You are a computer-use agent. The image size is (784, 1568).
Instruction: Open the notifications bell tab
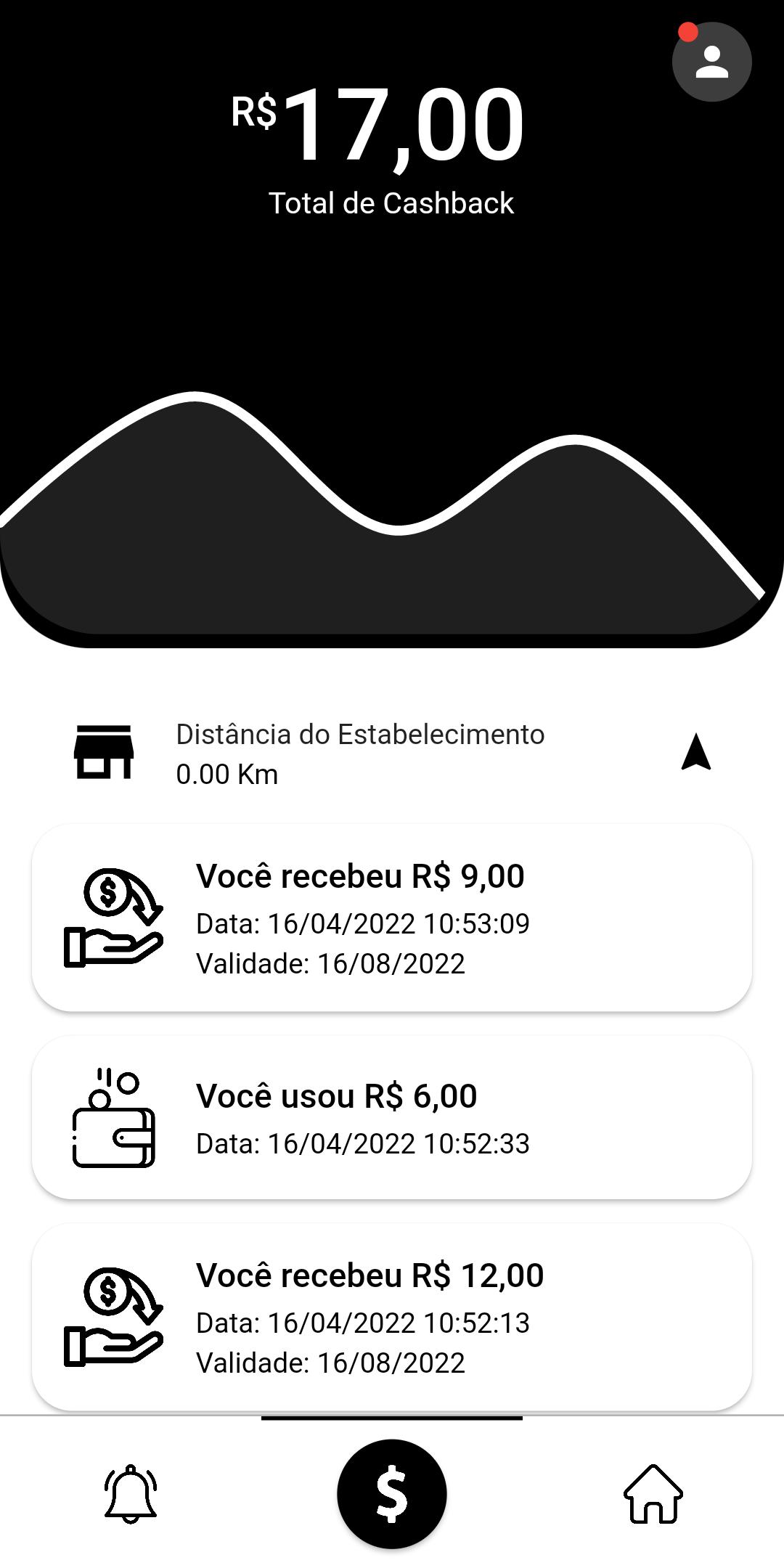click(x=131, y=1495)
